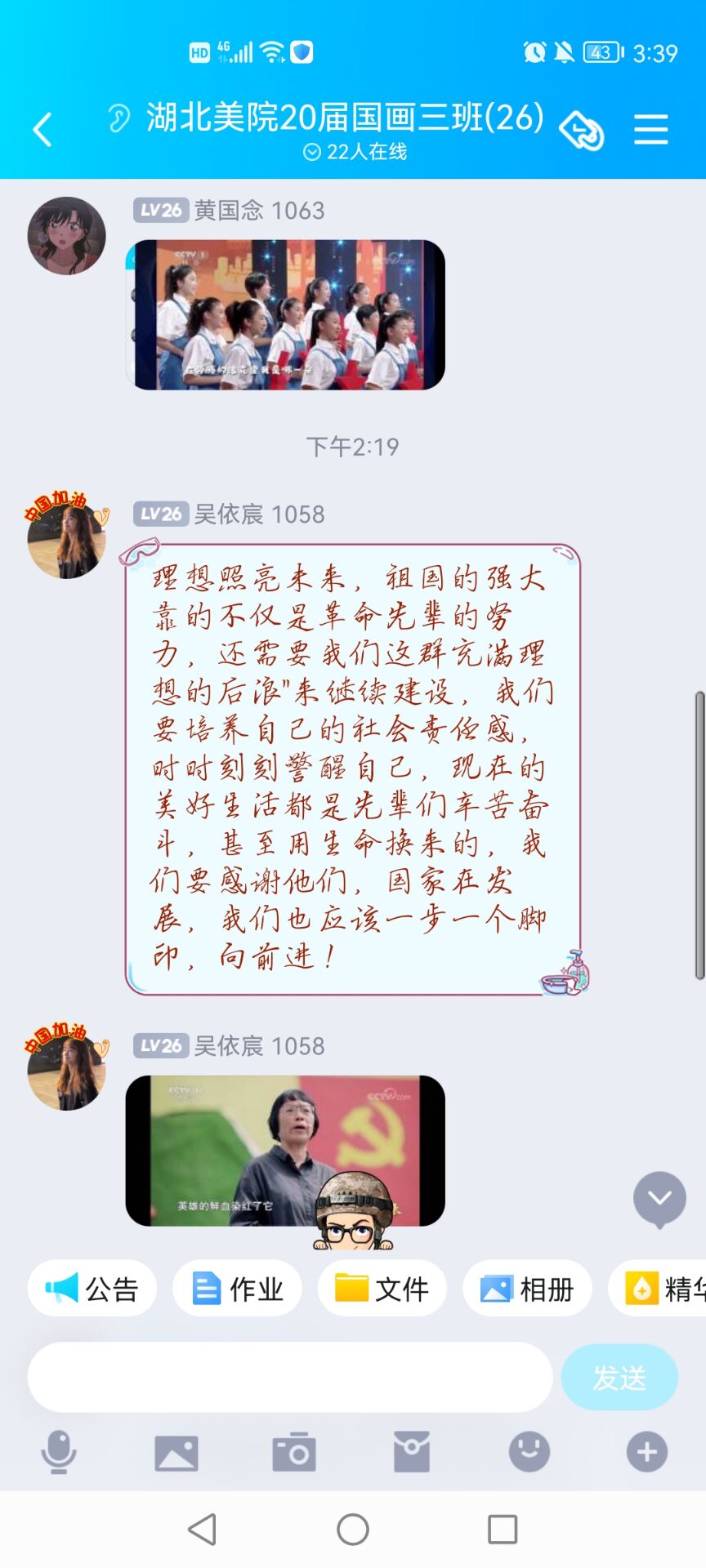Go to system home screen

click(353, 1529)
